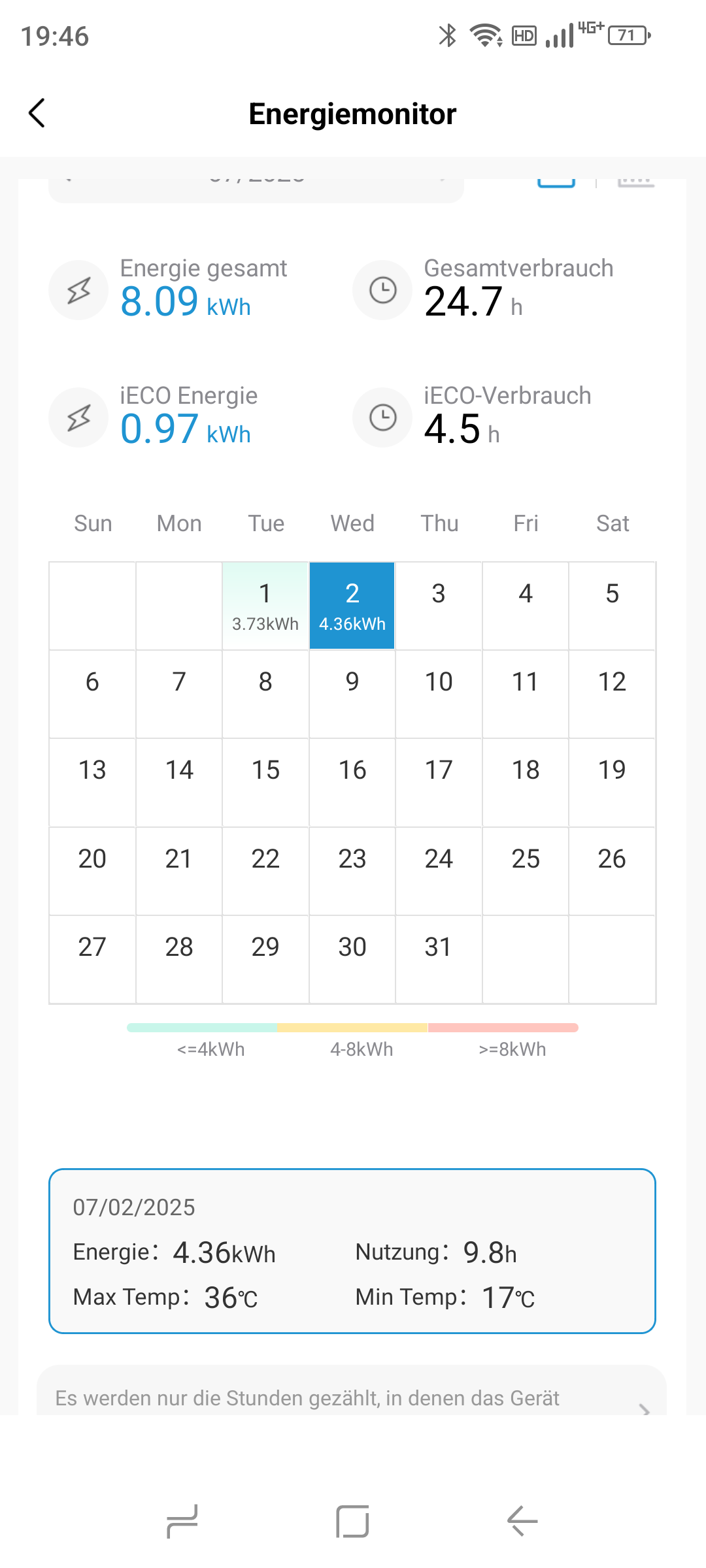
Task: Choose day 27 in the calendar
Action: [x=92, y=958]
